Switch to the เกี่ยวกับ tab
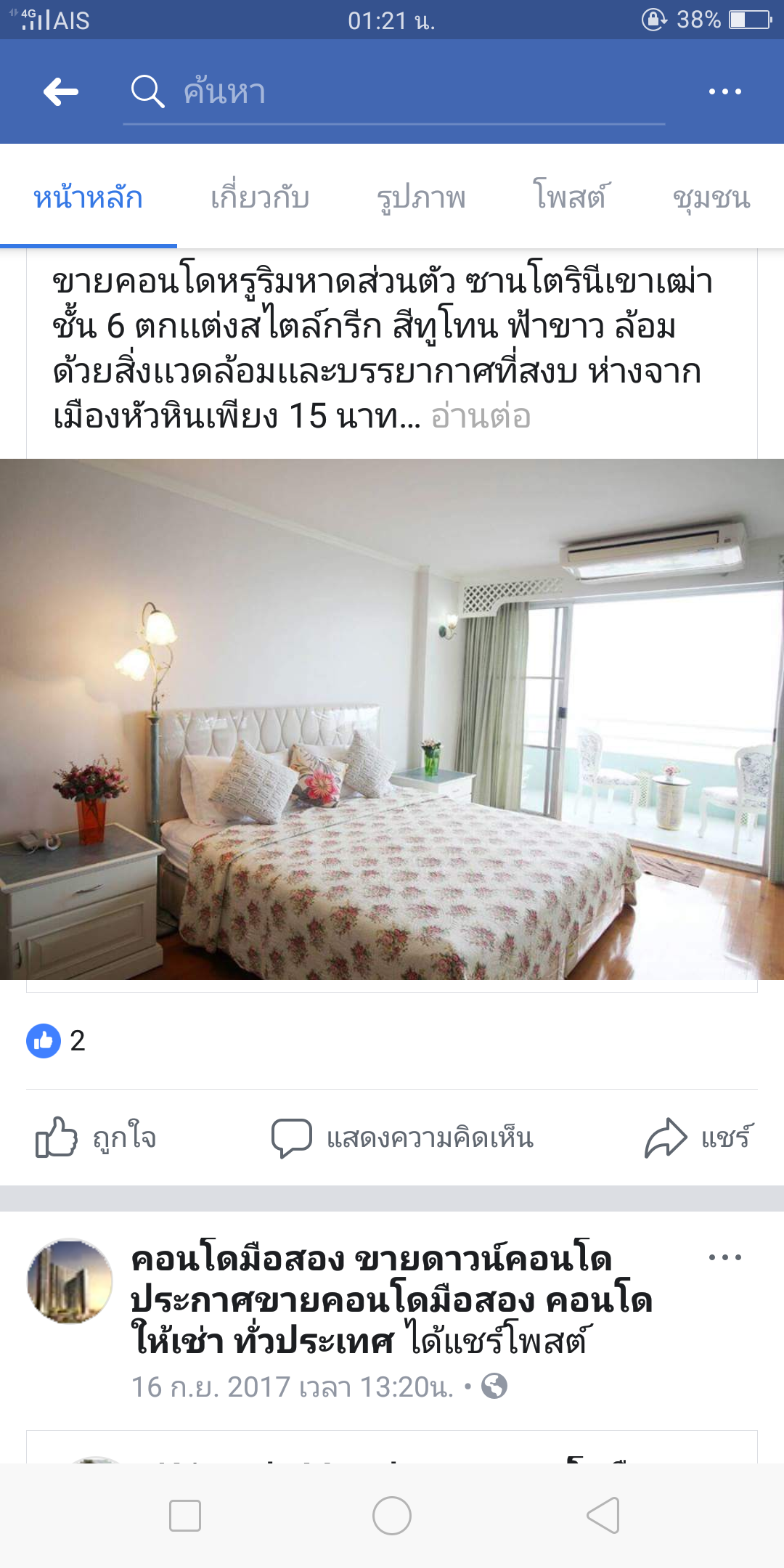The image size is (784, 1568). coord(260,197)
